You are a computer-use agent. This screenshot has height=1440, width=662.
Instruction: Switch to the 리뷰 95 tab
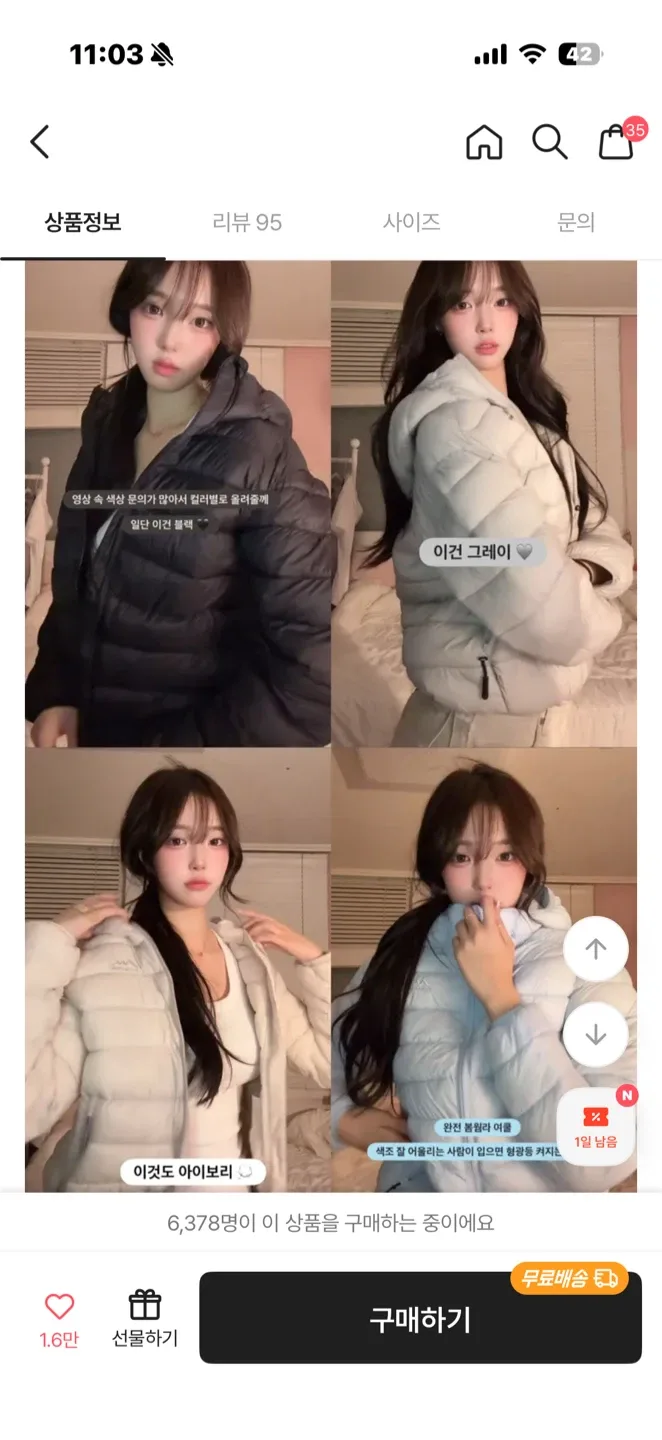click(x=247, y=222)
